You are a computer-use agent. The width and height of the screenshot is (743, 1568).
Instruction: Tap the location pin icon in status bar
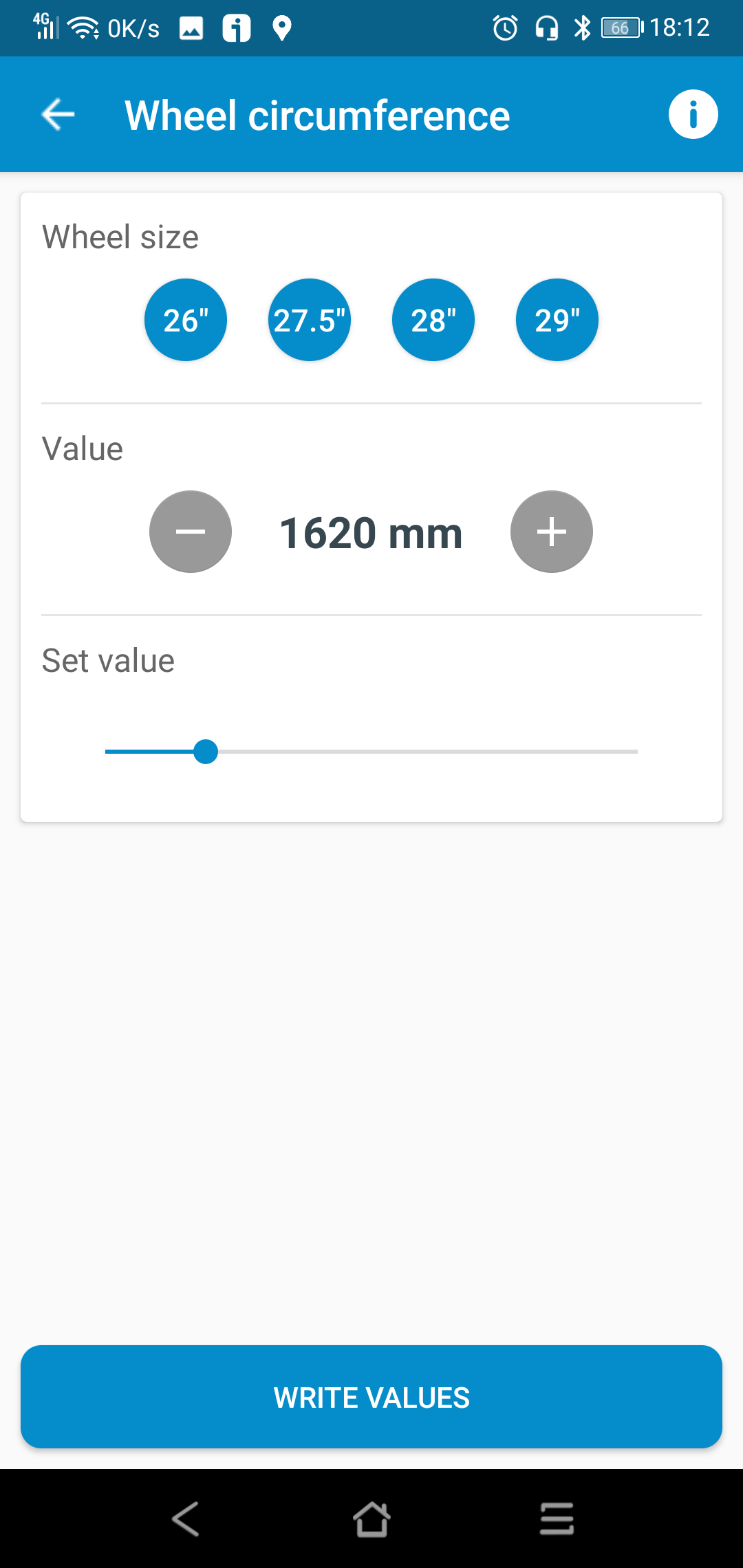282,28
